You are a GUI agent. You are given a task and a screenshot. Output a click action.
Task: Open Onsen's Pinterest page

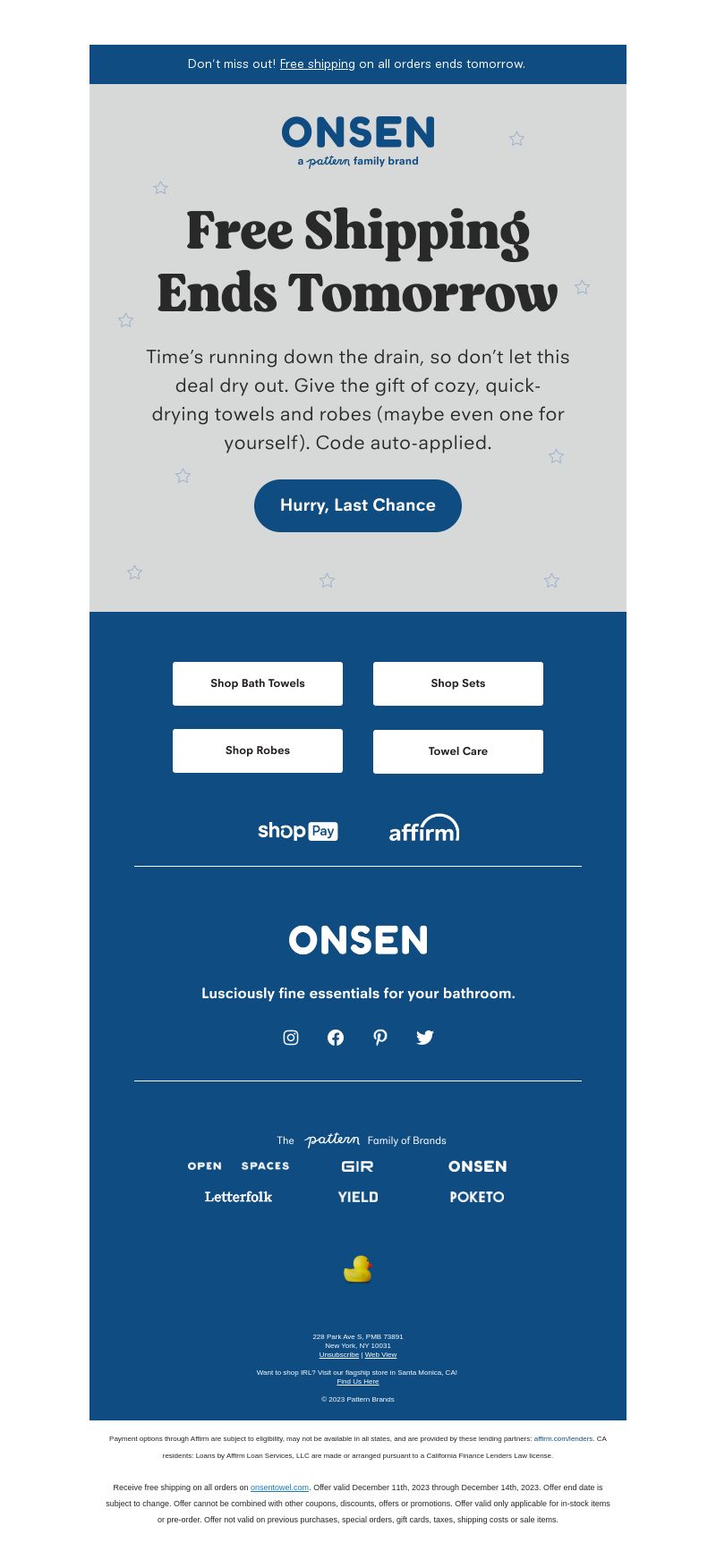[x=380, y=1038]
